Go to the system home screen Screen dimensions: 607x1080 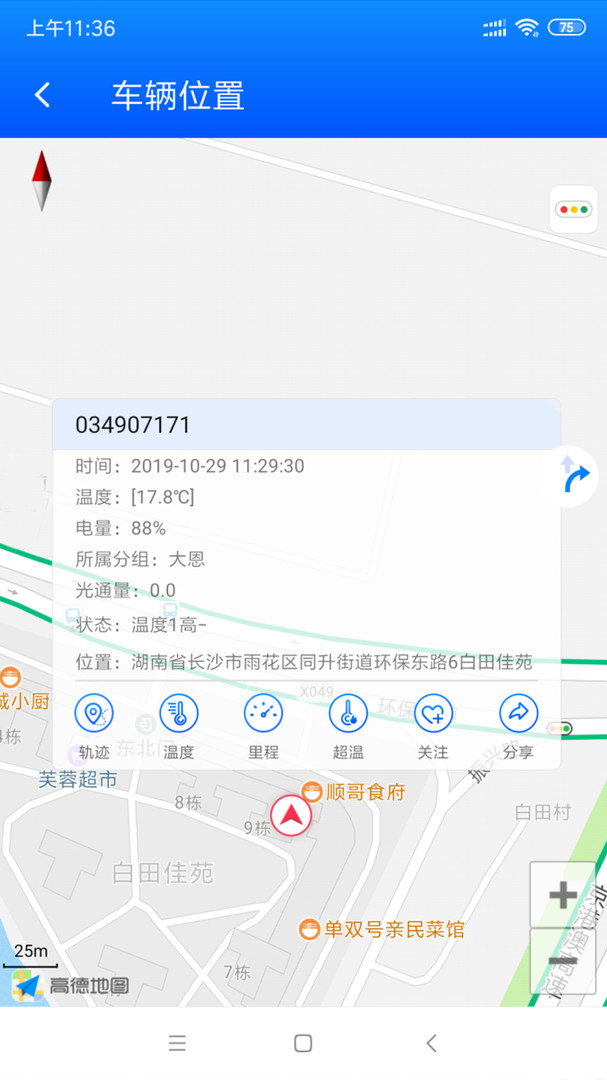(x=303, y=1043)
